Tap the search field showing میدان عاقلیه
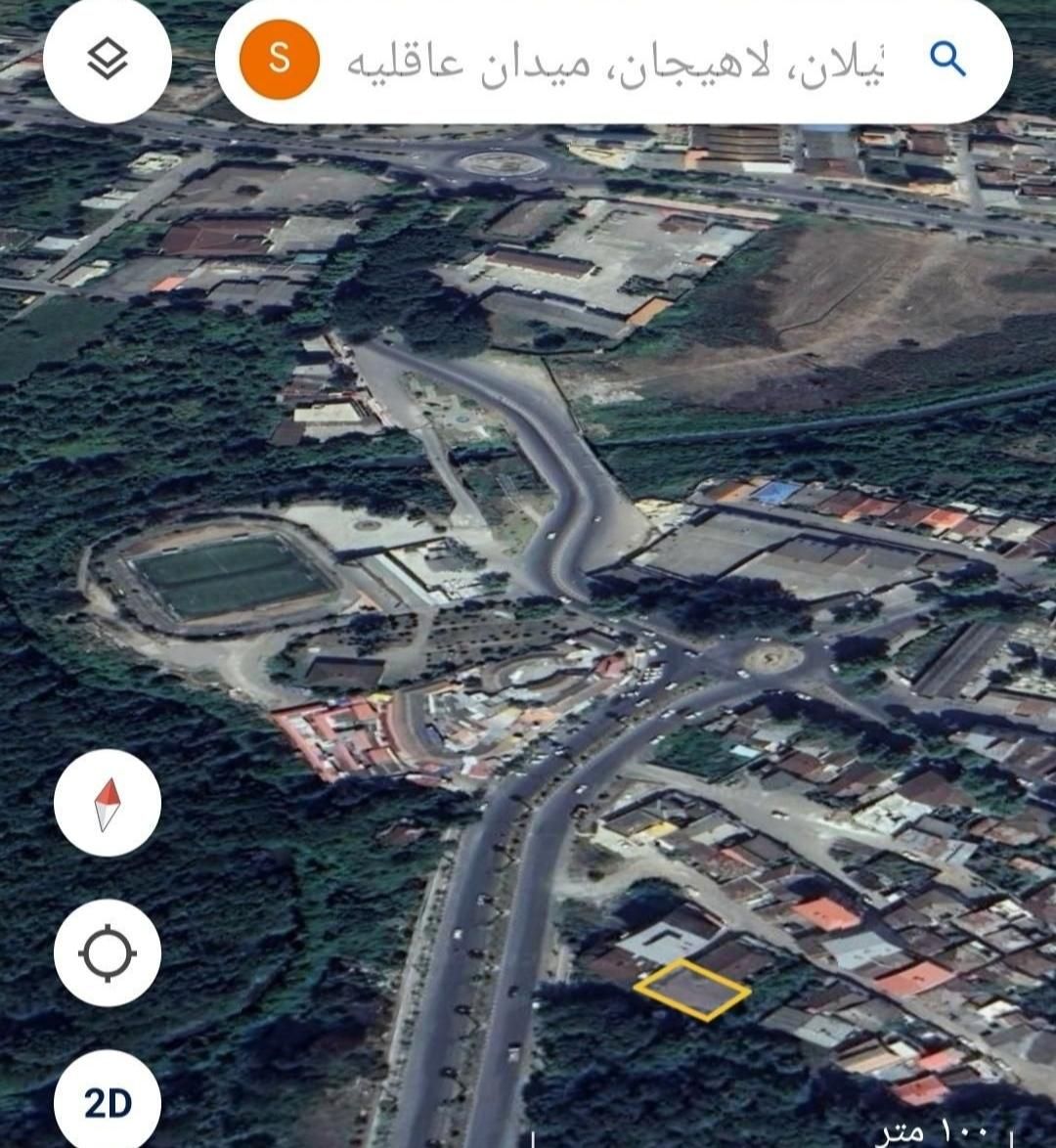Viewport: 1056px width, 1148px height. coord(614,63)
